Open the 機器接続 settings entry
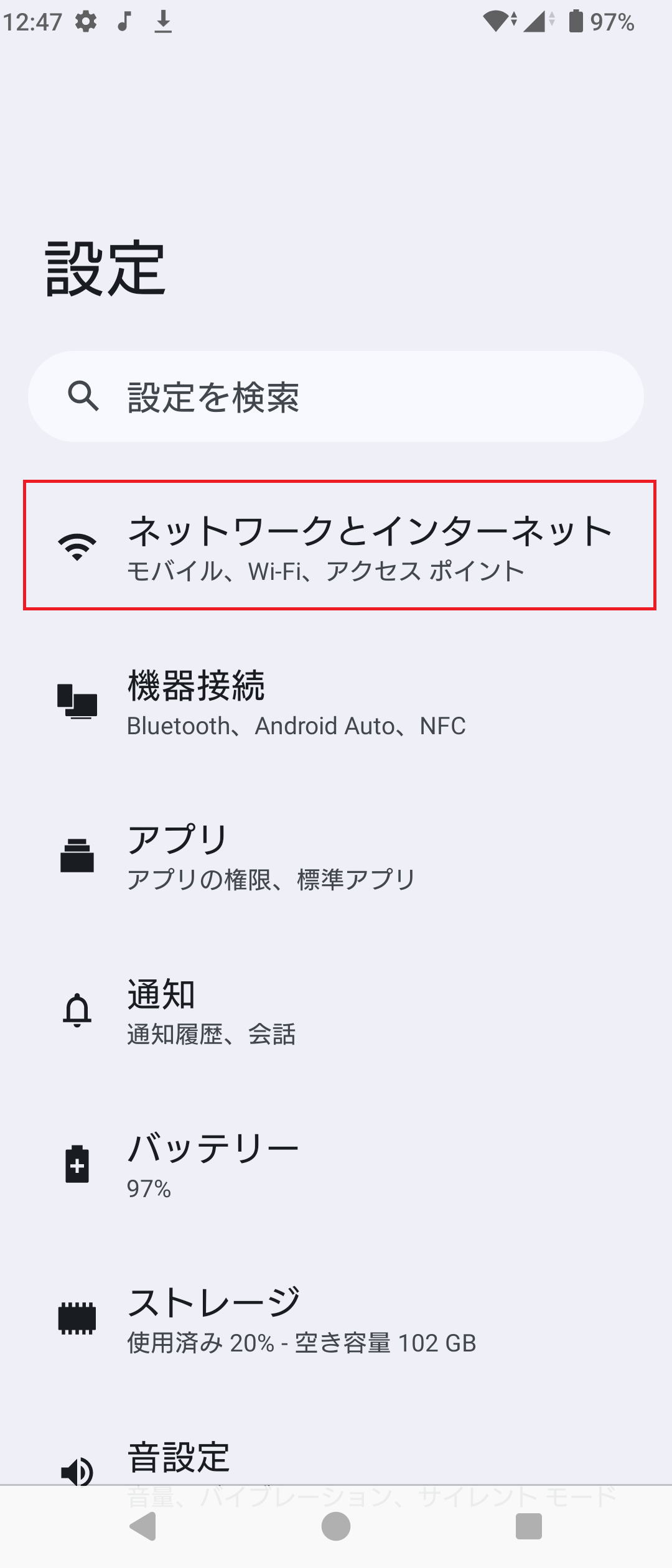 336,701
